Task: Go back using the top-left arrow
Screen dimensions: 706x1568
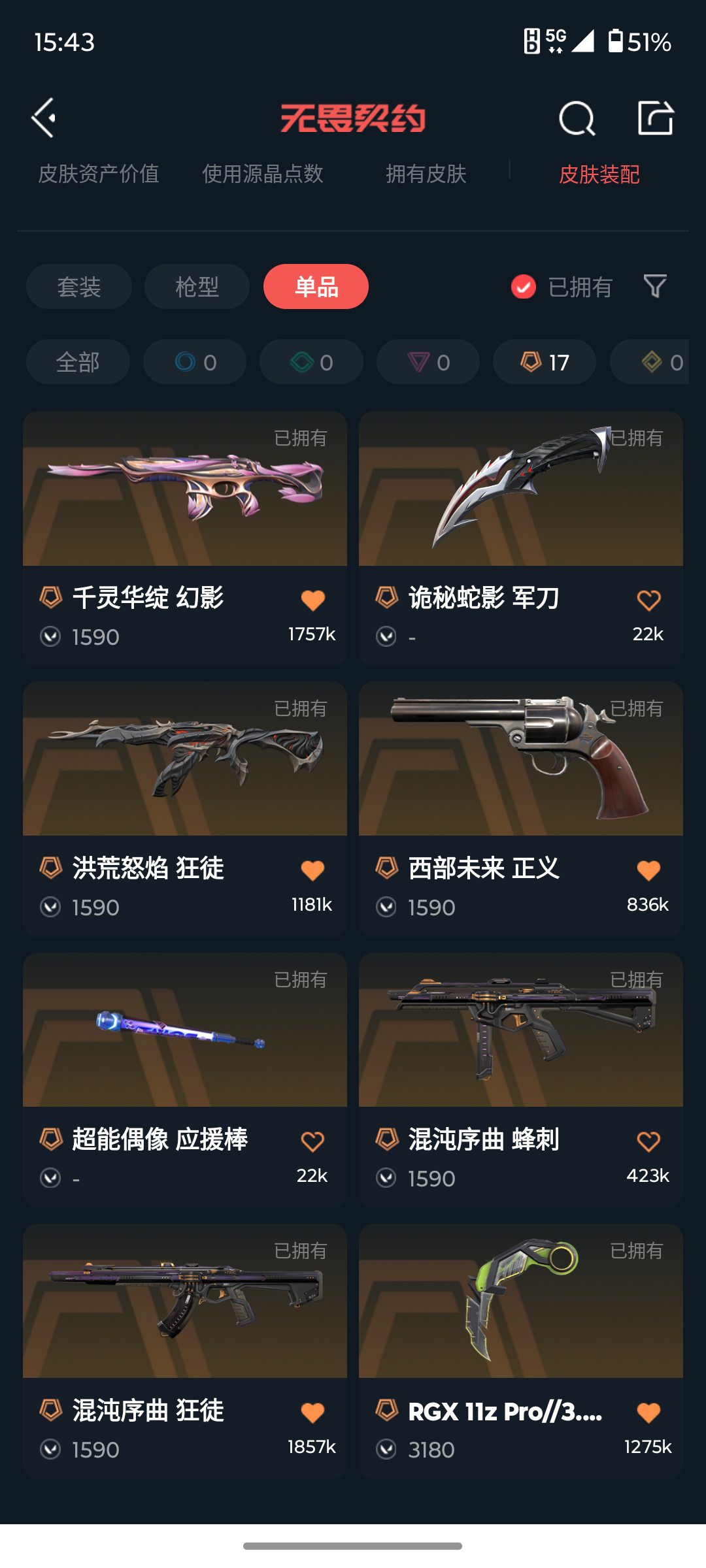Action: [44, 118]
